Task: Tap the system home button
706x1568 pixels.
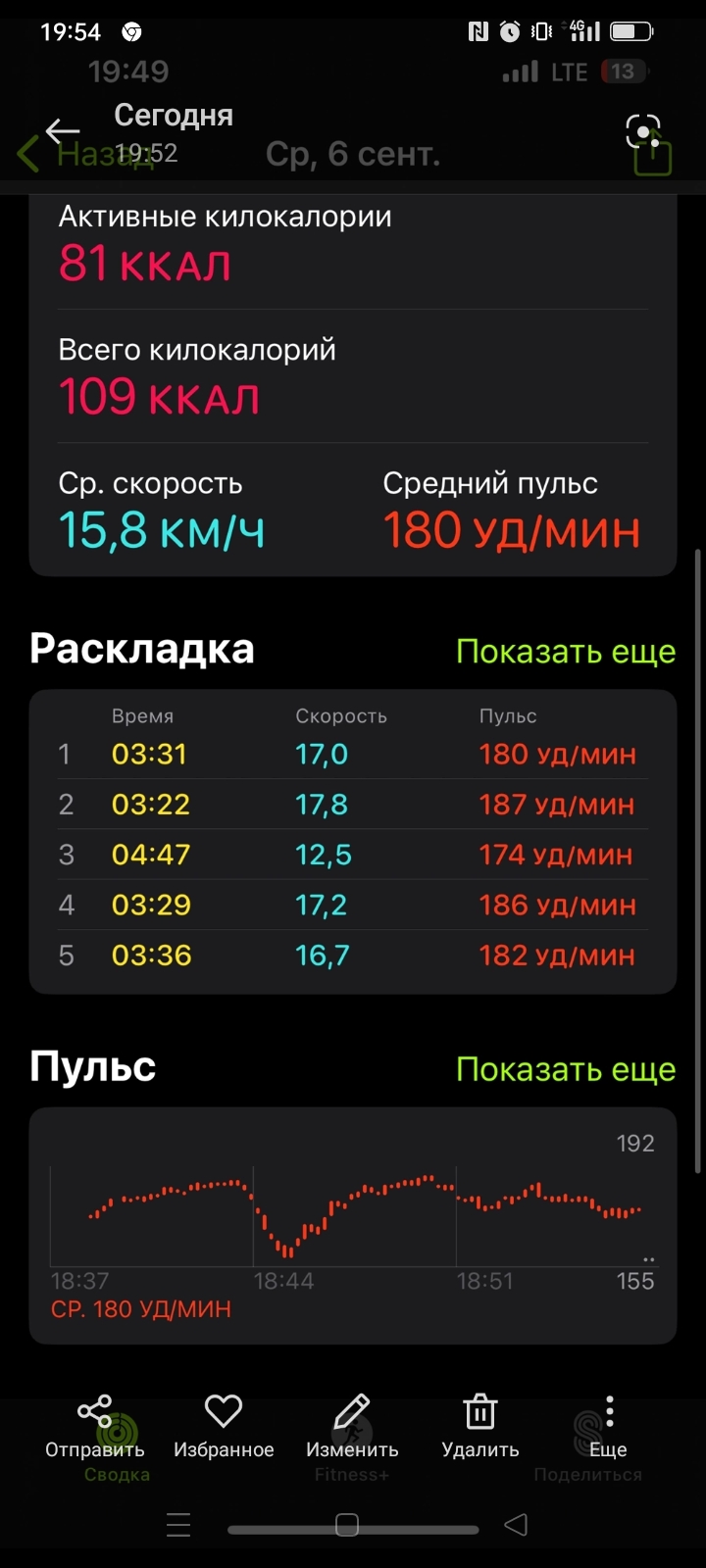Action: pos(347,1525)
